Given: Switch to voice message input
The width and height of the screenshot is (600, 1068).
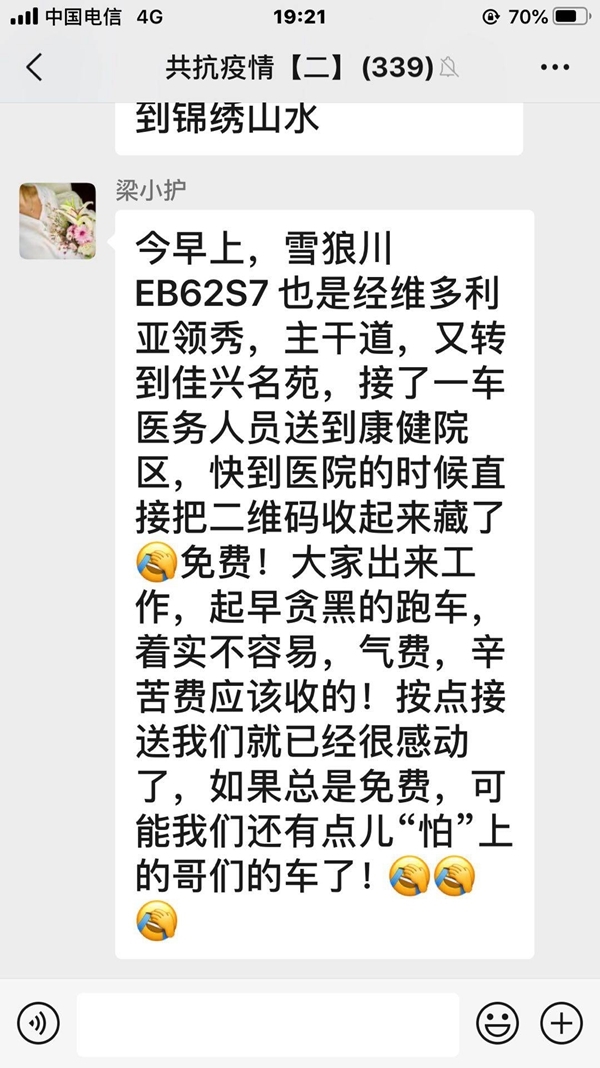Looking at the screenshot, I should [x=38, y=1023].
